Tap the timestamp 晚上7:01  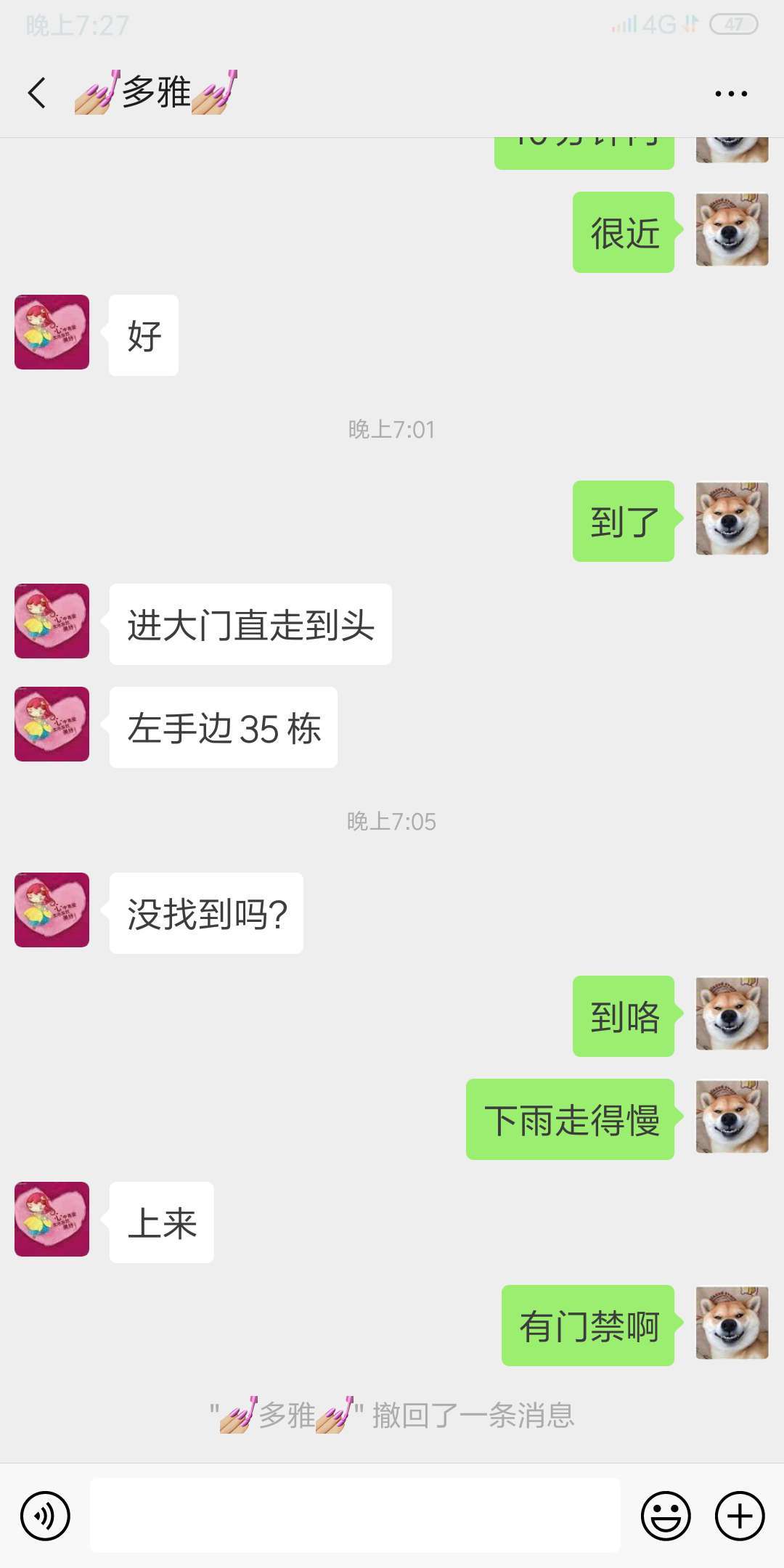[392, 430]
